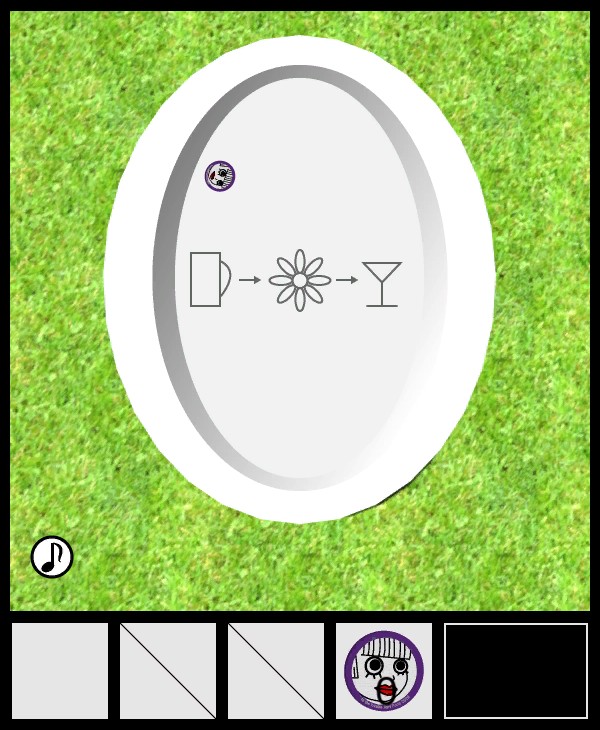The height and width of the screenshot is (730, 600).
Task: Toggle the music note sound button
Action: [x=52, y=557]
